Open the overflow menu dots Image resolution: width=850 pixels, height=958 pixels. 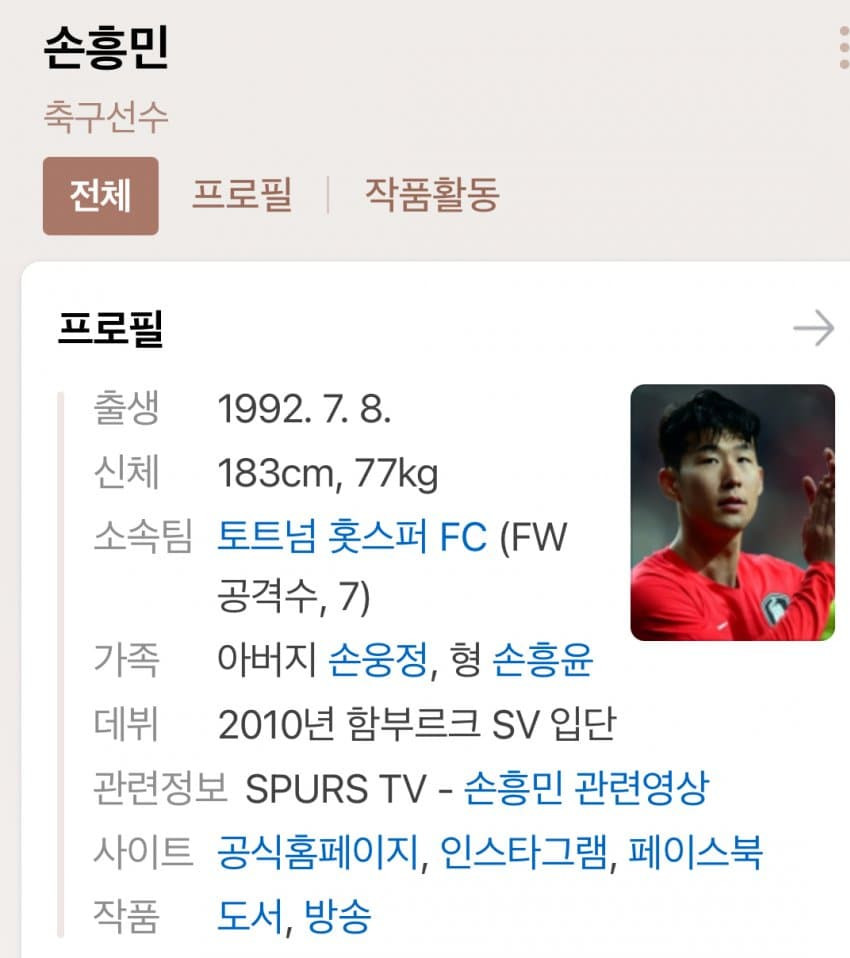point(843,48)
